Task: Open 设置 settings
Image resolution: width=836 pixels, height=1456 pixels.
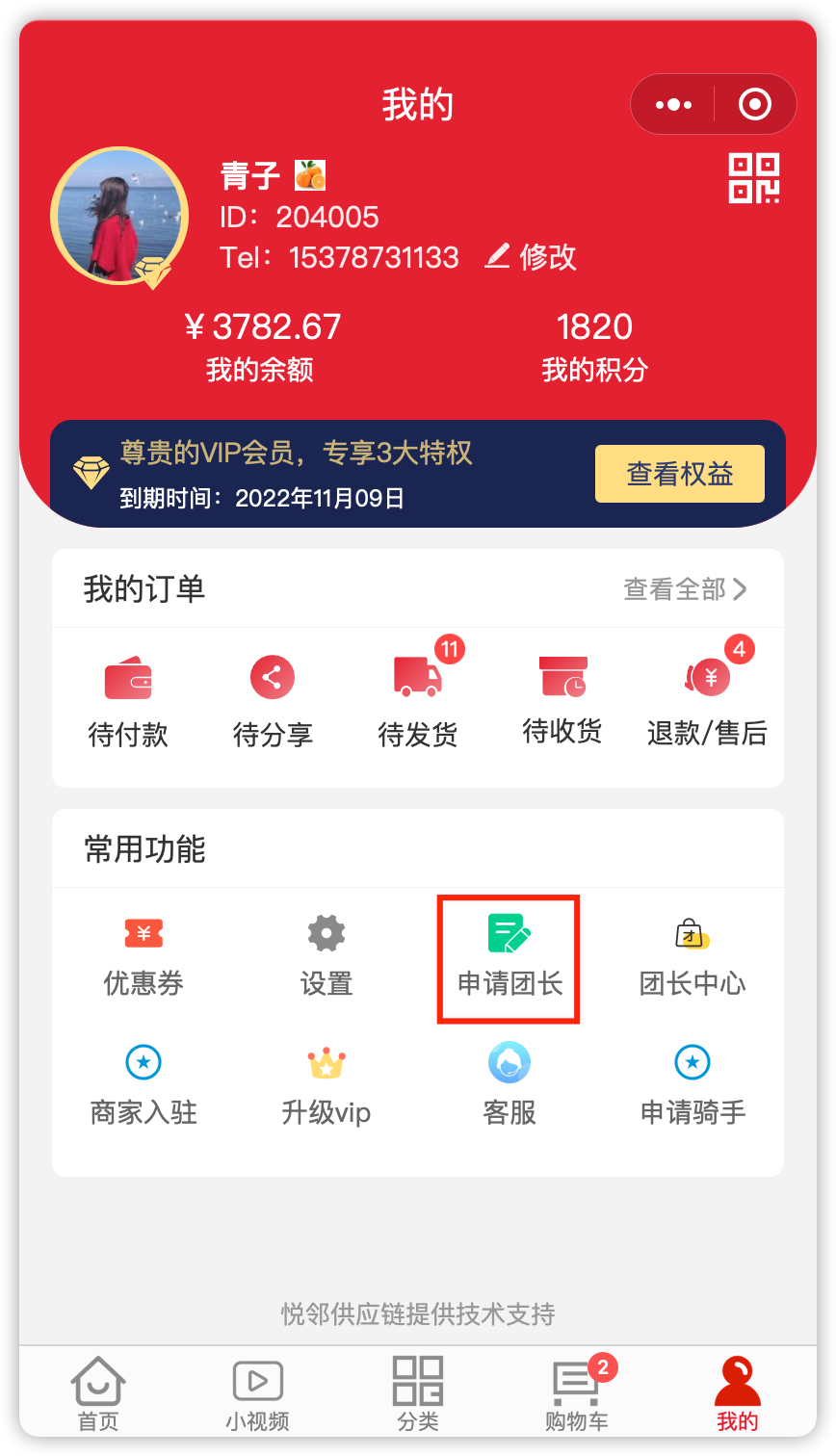Action: tap(327, 956)
